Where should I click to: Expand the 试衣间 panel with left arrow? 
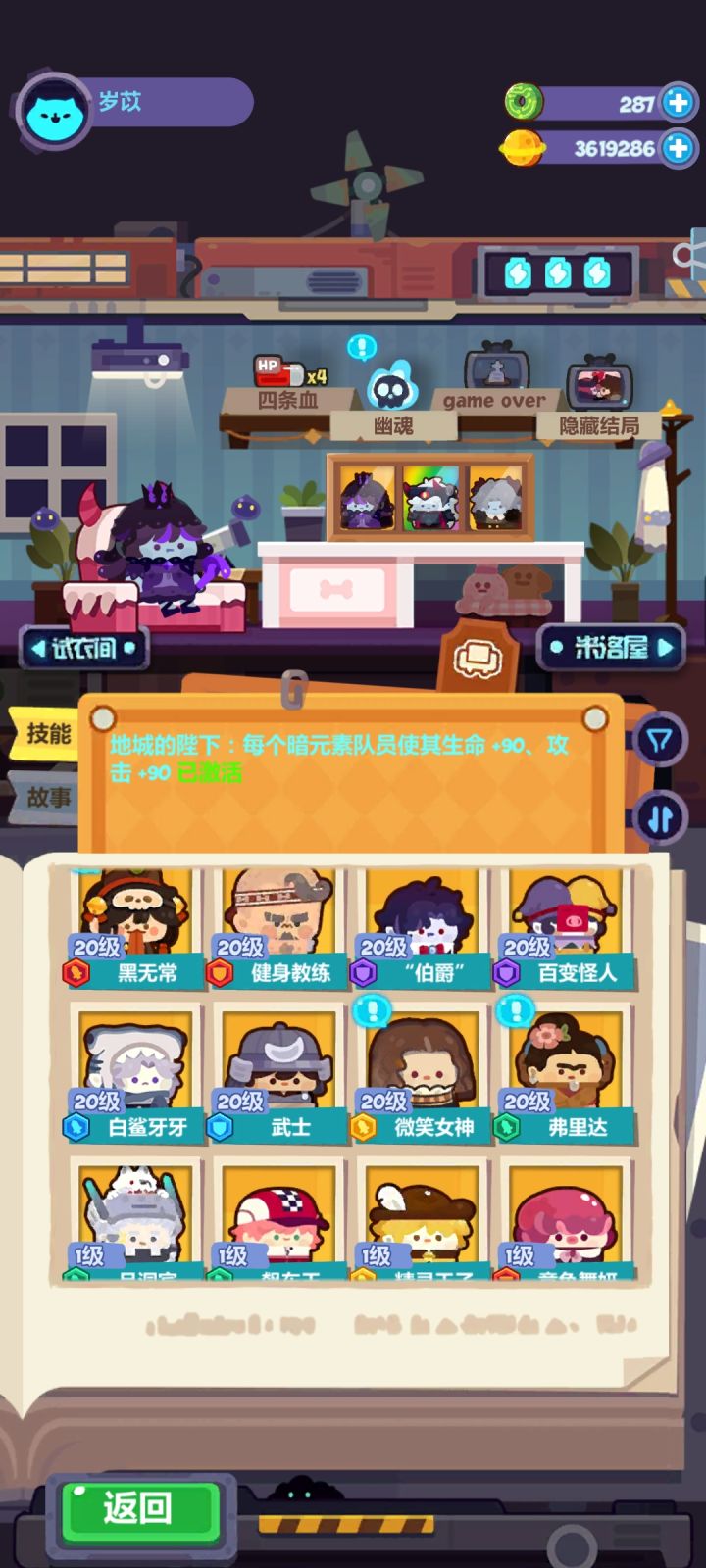39,648
